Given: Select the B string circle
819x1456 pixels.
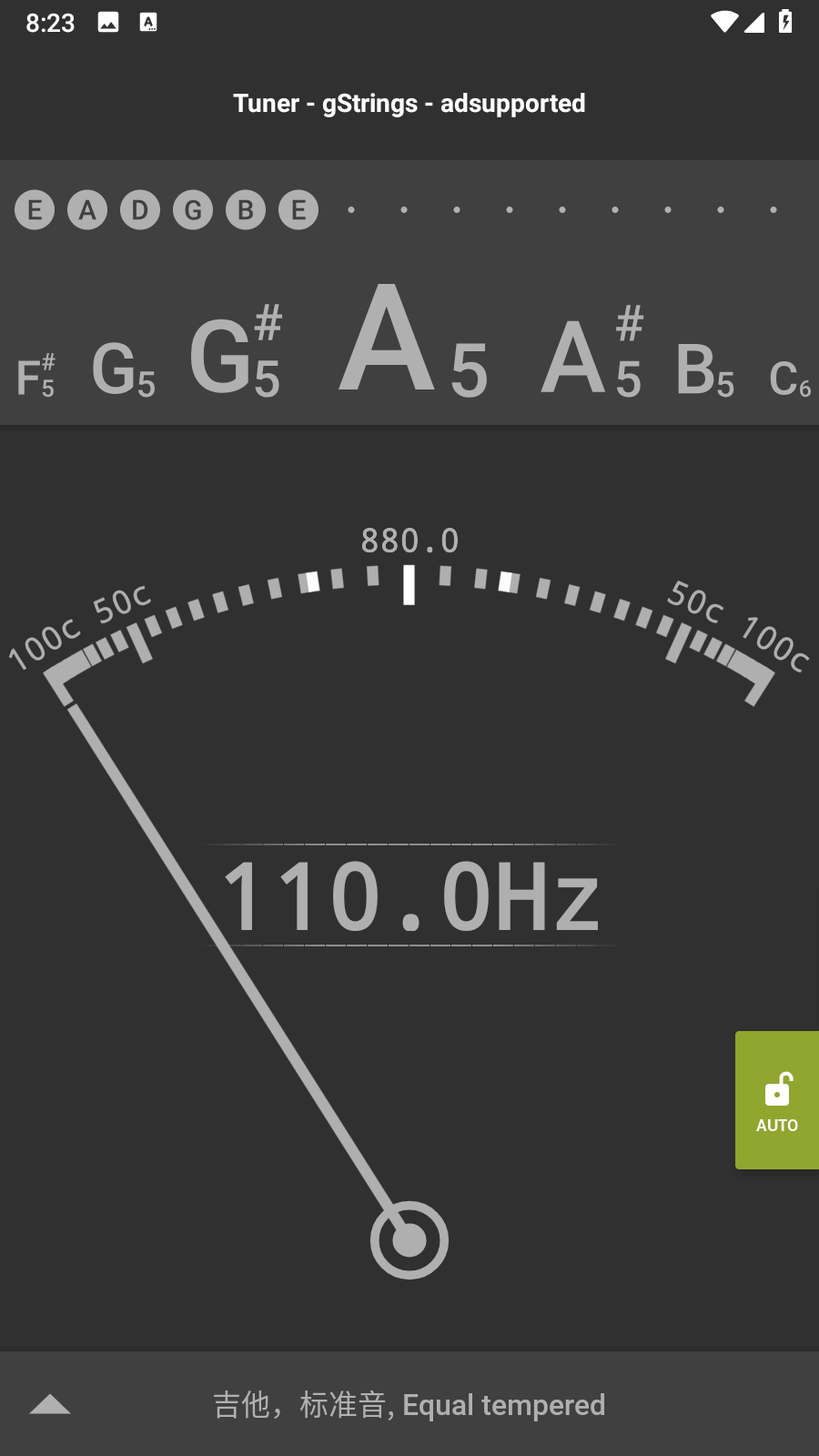Looking at the screenshot, I should point(246,210).
